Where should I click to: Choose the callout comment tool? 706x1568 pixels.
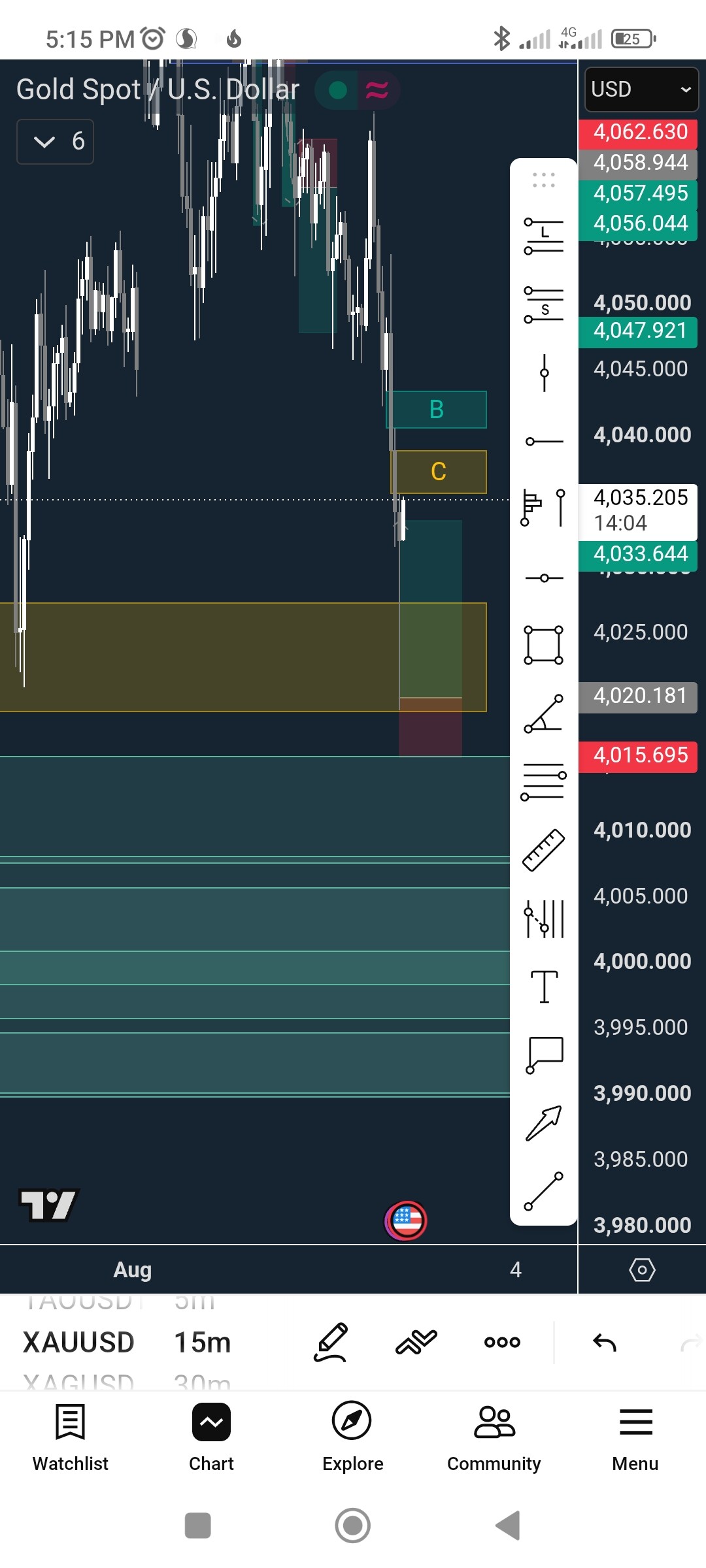[544, 1054]
